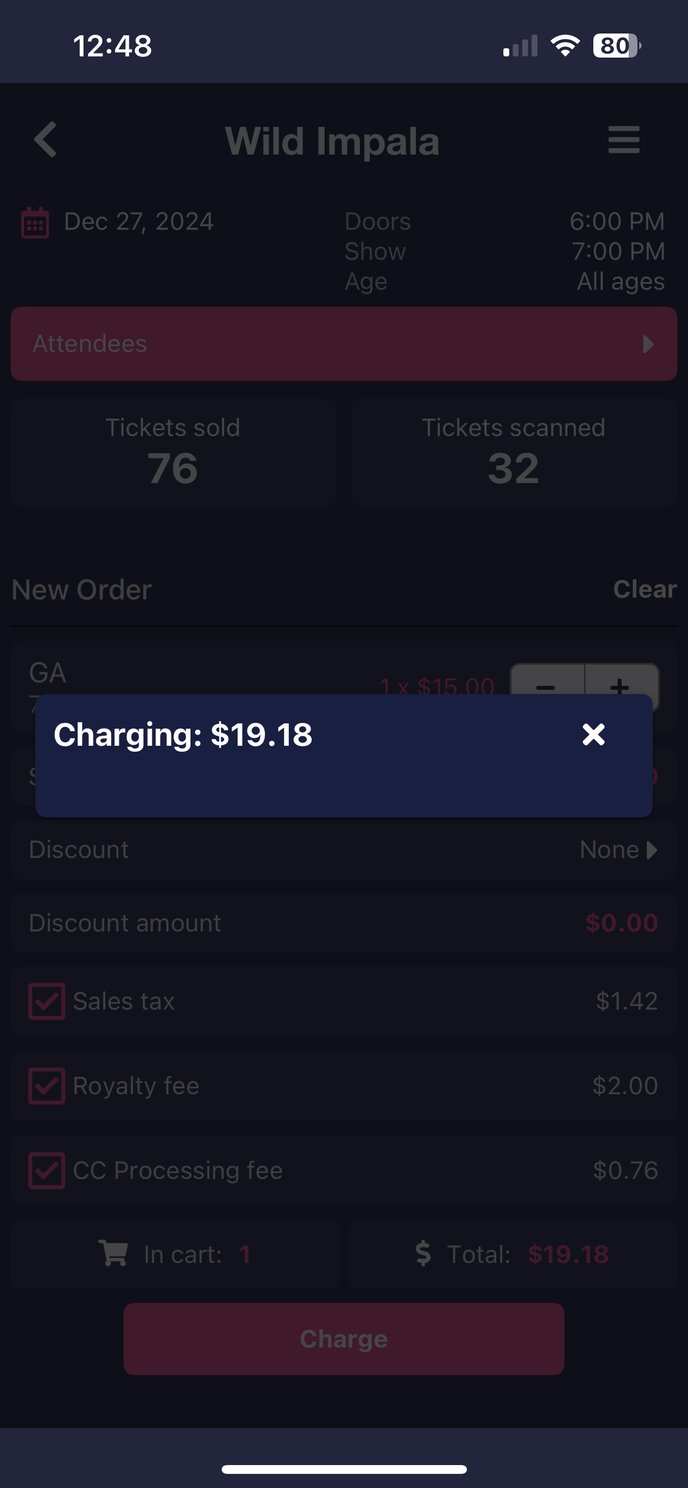Clear the new order
688x1488 pixels.
click(x=645, y=589)
